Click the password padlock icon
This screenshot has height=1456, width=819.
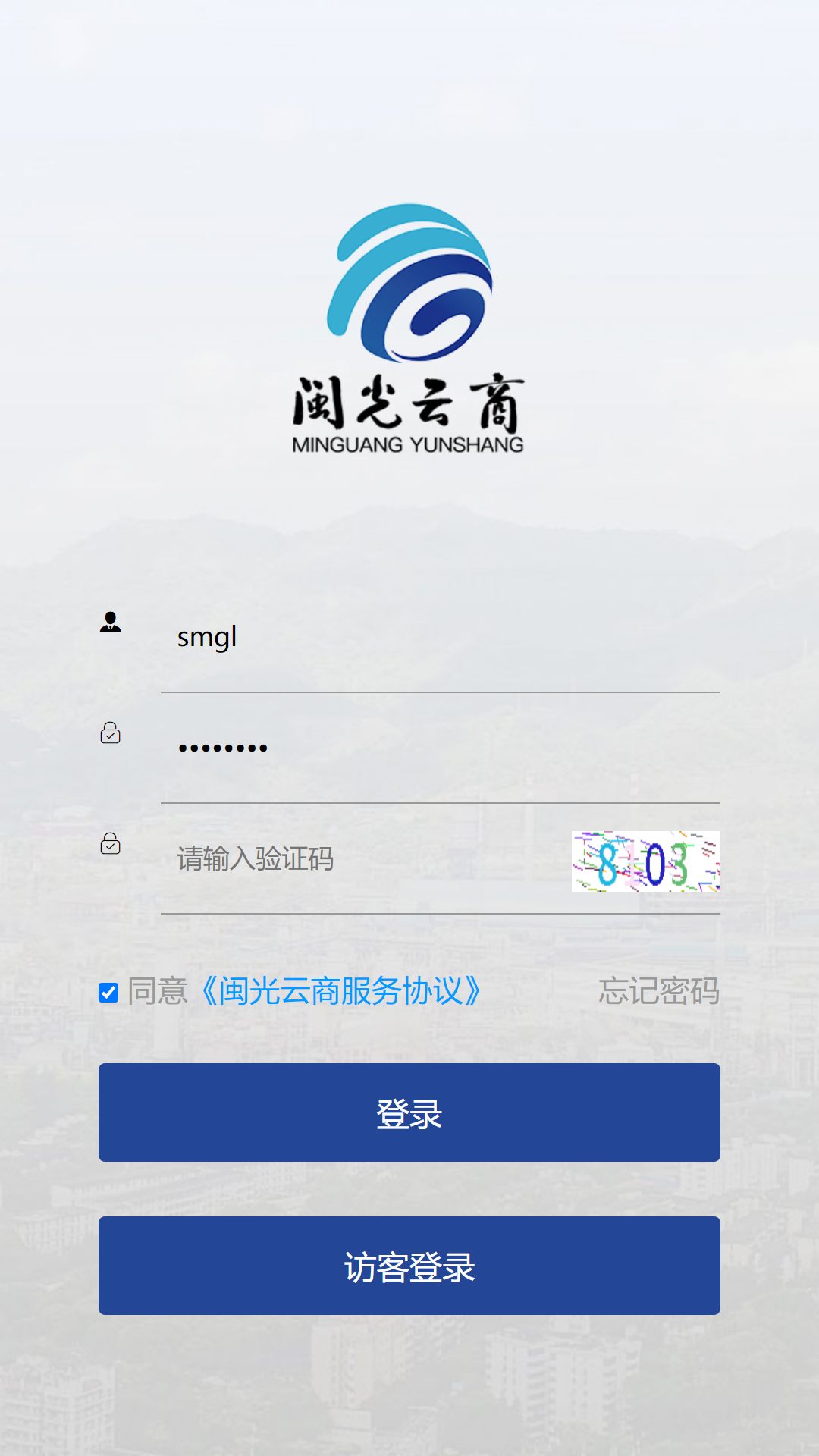pos(111,733)
